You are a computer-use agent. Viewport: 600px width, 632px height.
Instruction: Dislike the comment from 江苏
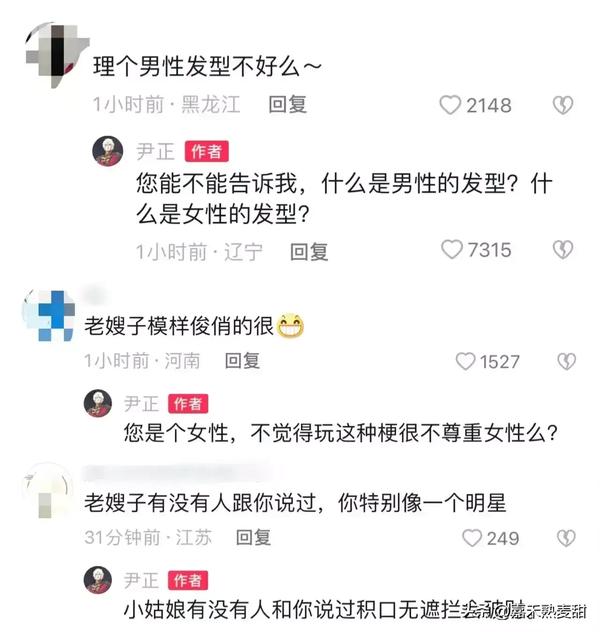coord(565,538)
